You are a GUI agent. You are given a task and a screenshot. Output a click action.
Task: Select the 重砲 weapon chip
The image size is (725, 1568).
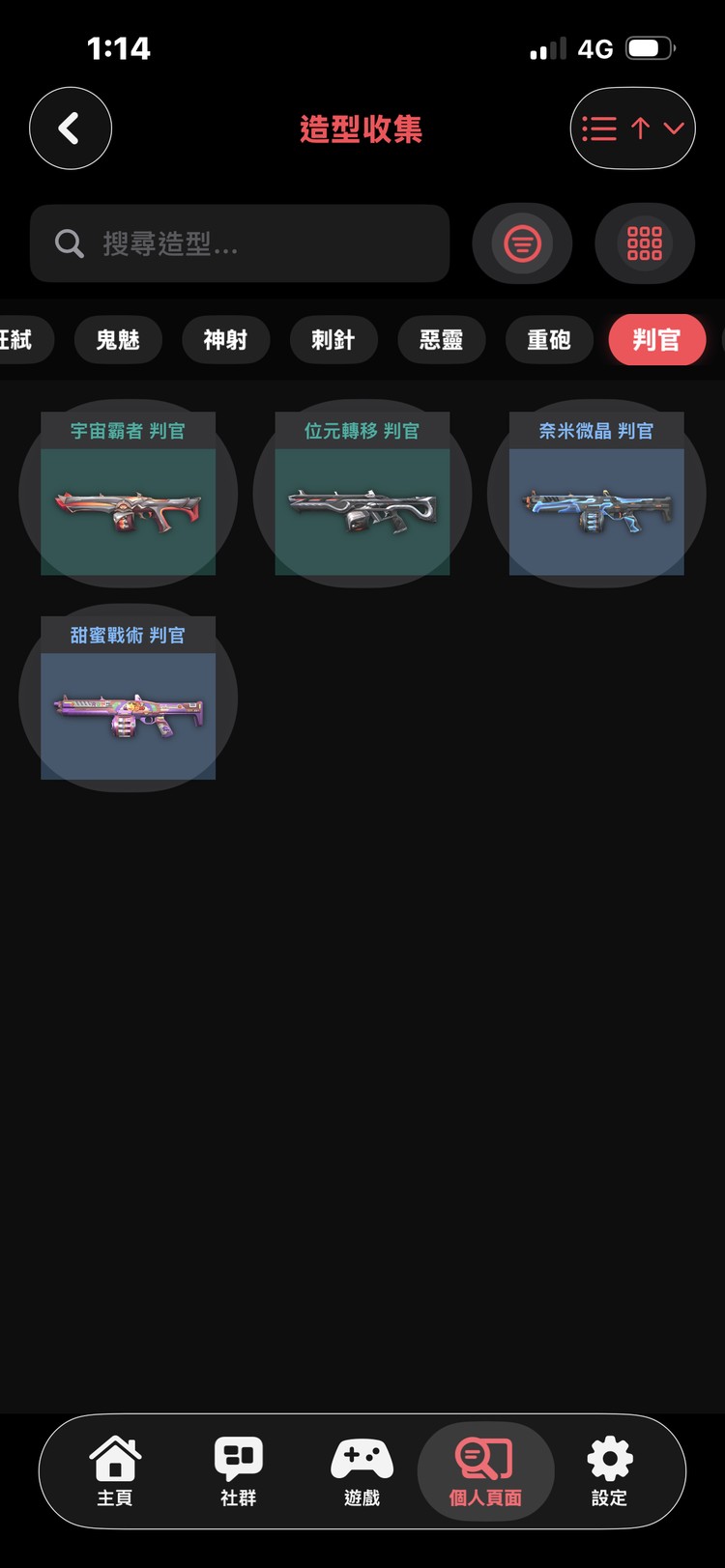(548, 340)
